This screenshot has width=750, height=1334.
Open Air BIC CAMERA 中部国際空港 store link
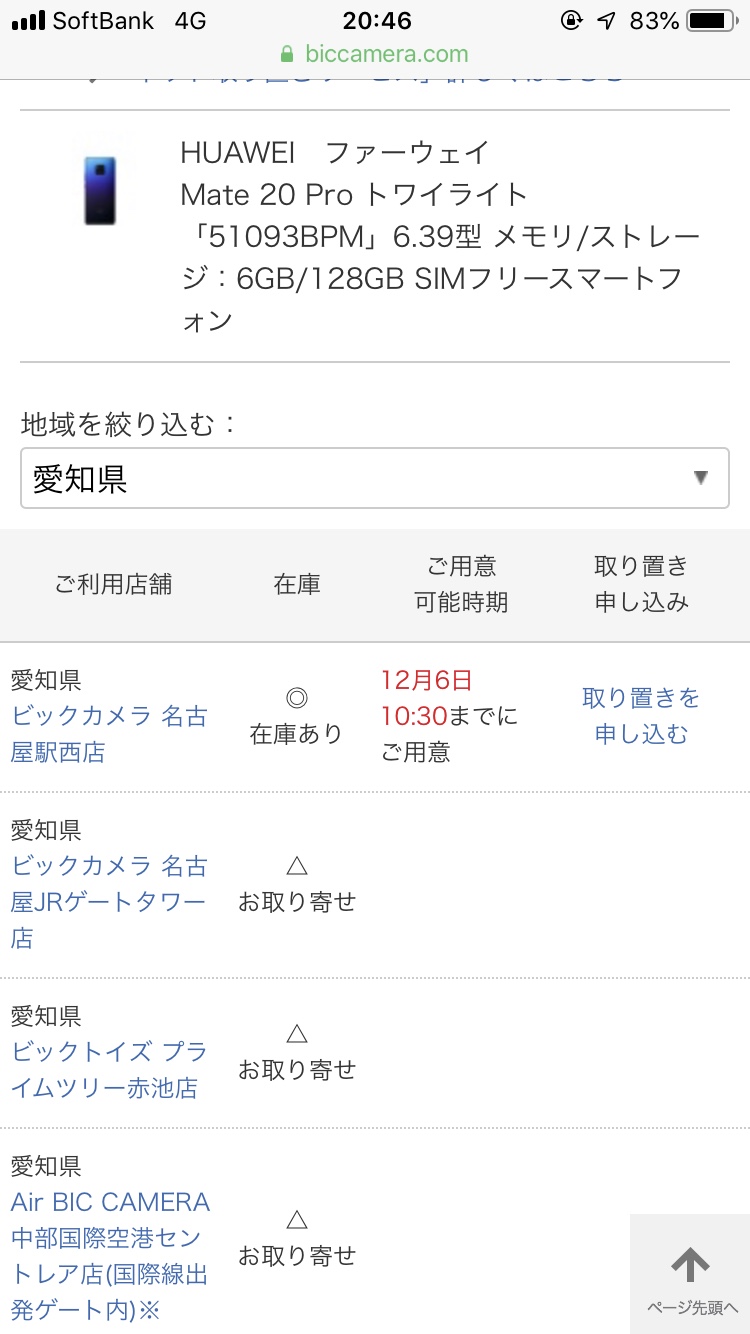click(x=111, y=1255)
